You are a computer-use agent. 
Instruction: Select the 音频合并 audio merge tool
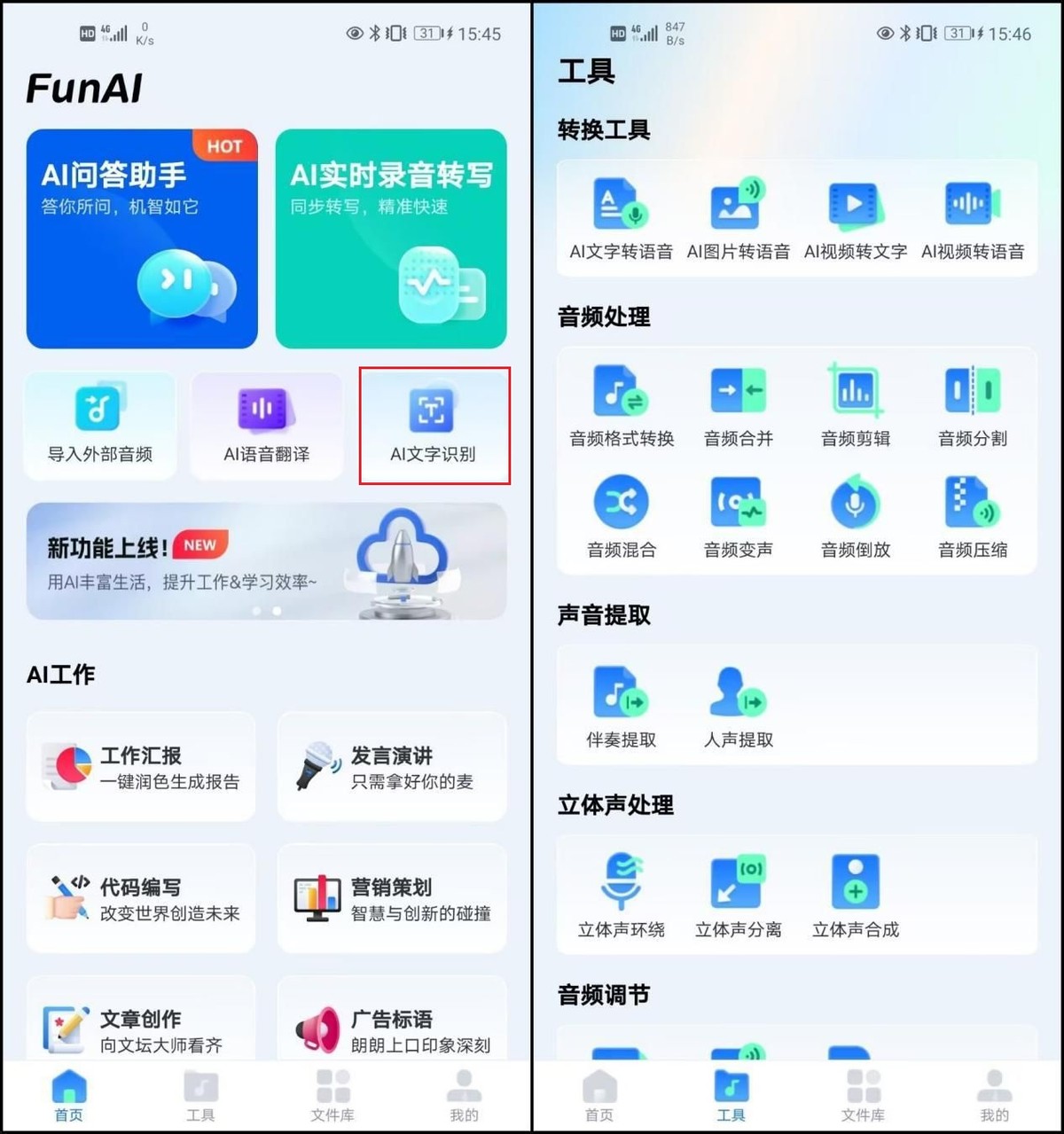[x=738, y=403]
